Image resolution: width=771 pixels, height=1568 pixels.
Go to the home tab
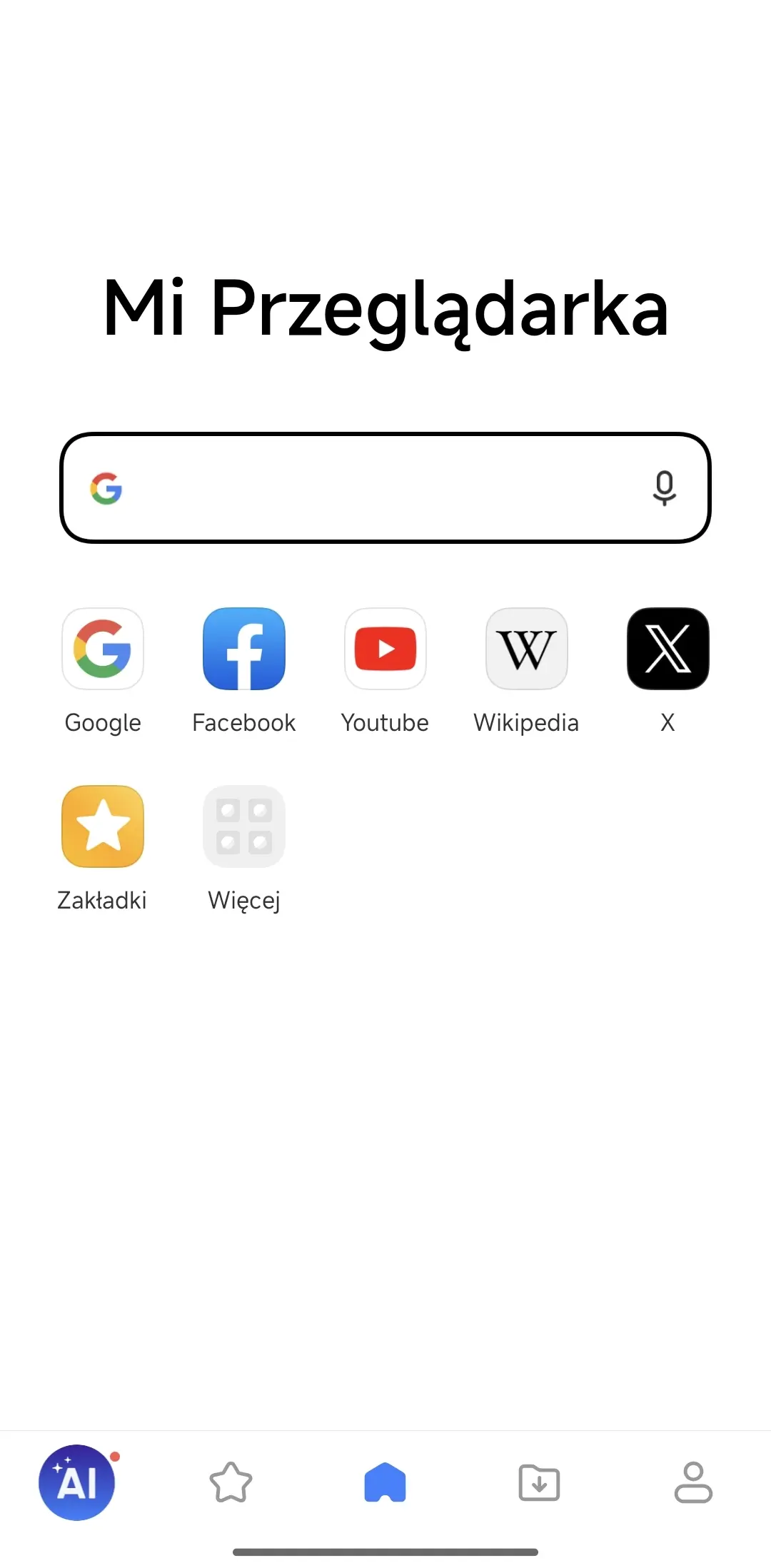[385, 1482]
